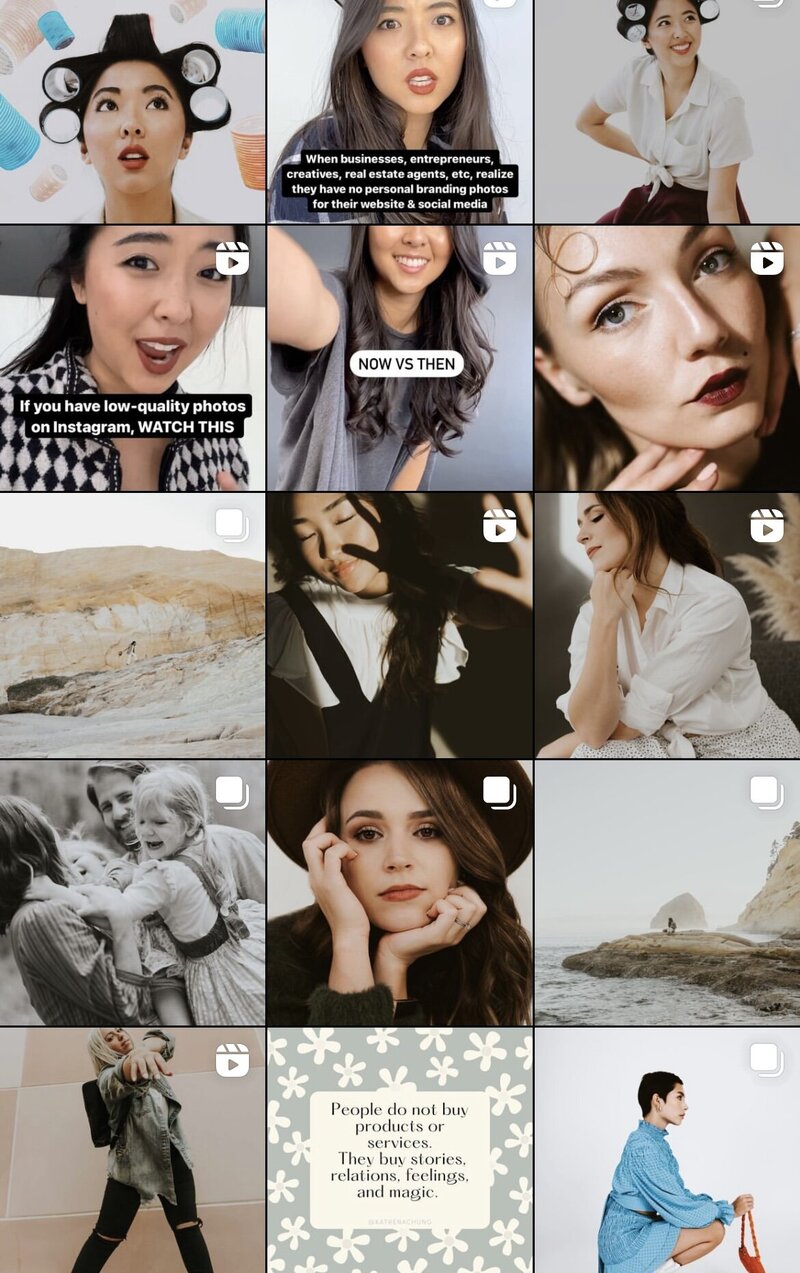Open the personal branding photos video post
This screenshot has width=800, height=1273.
pos(399,110)
